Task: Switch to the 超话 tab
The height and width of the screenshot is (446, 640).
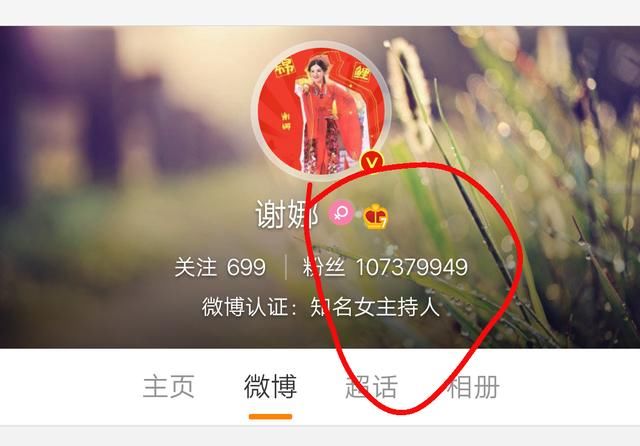Action: pos(371,386)
